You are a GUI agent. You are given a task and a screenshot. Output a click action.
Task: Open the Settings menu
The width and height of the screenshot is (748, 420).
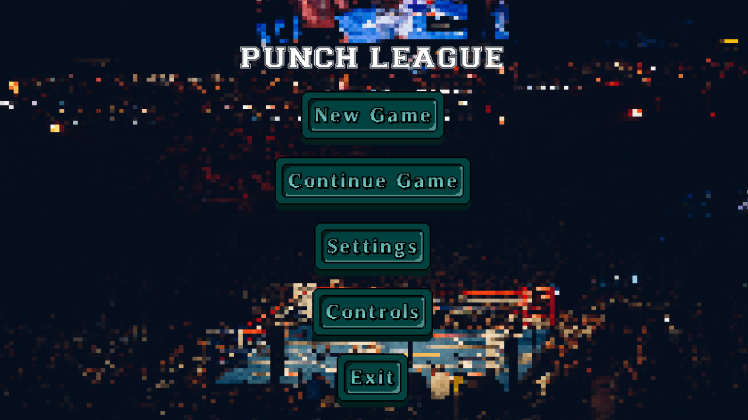pyautogui.click(x=373, y=247)
